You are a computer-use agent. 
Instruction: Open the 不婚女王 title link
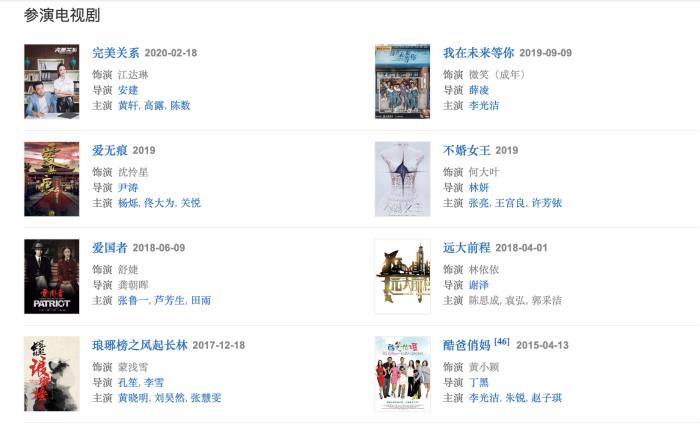click(466, 151)
